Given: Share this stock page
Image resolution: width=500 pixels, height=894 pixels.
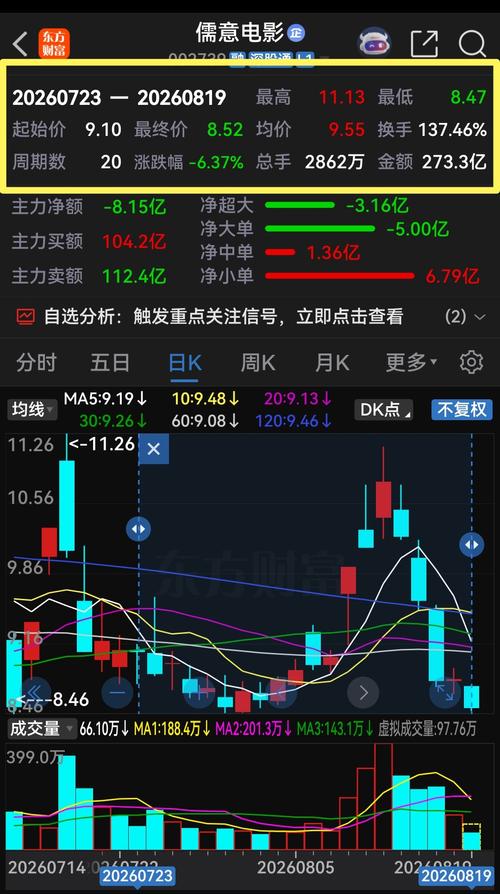Looking at the screenshot, I should point(425,43).
